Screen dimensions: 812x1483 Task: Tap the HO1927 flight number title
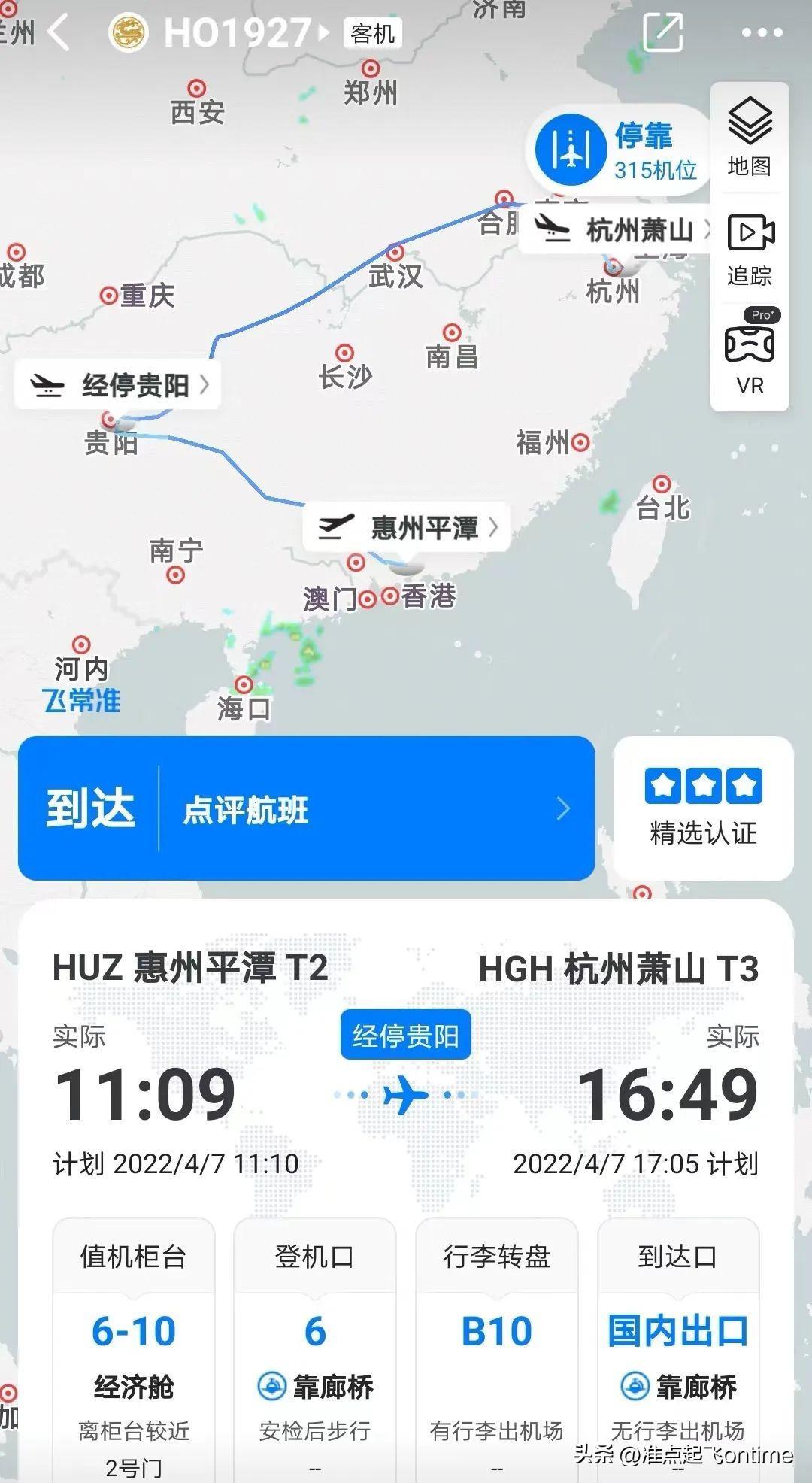237,33
